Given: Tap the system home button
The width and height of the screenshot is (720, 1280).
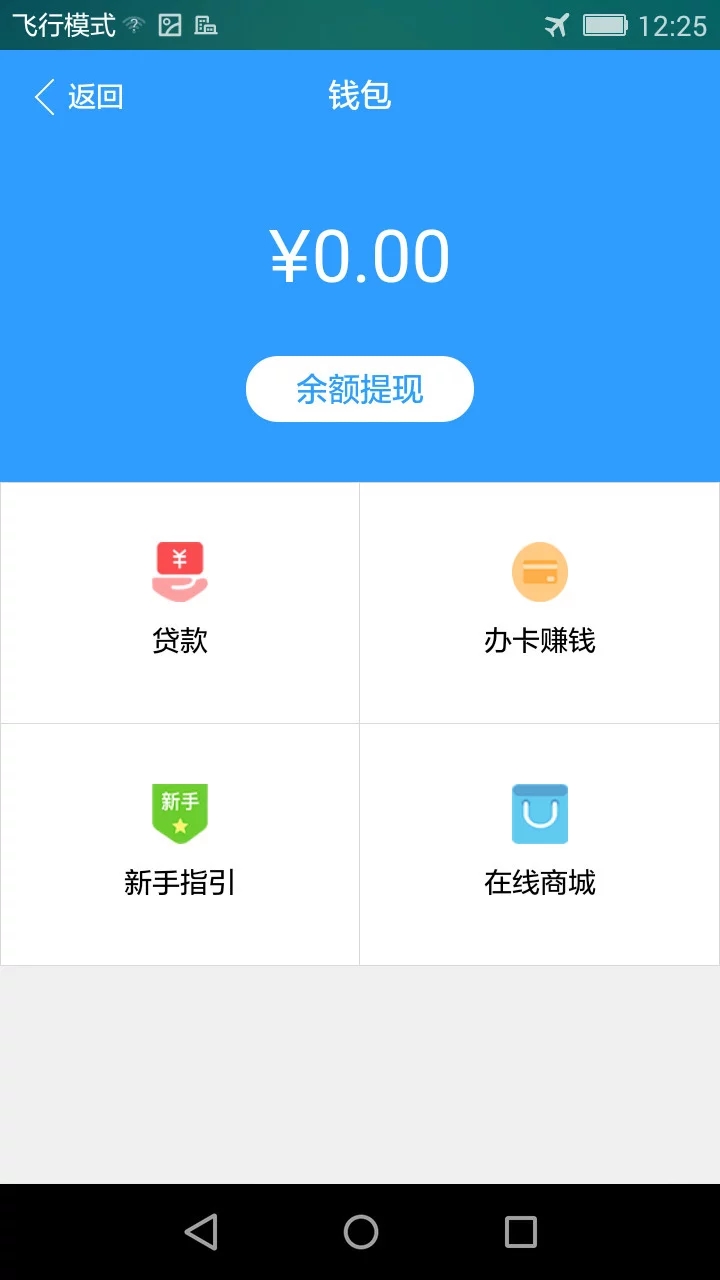Looking at the screenshot, I should [361, 1232].
